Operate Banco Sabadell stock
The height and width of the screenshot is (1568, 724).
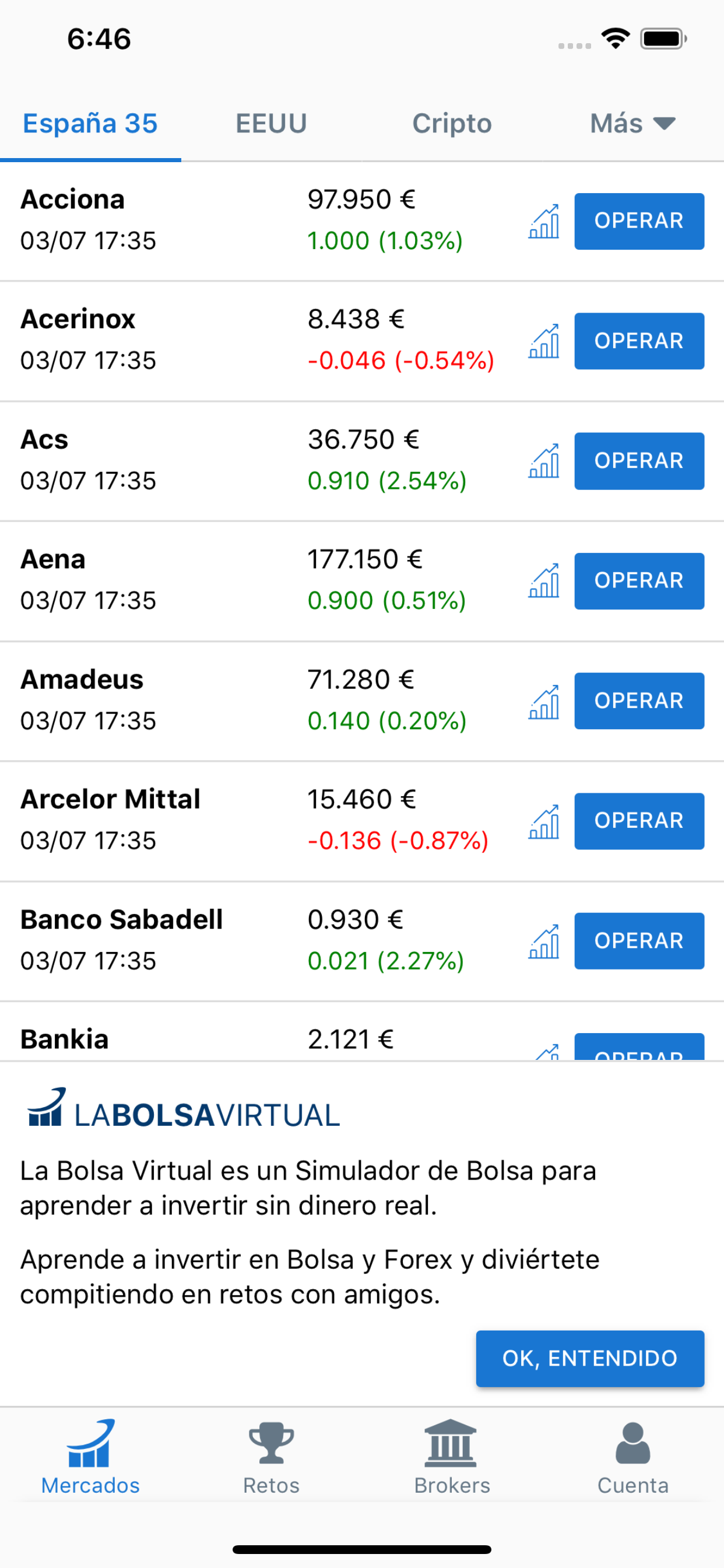639,940
